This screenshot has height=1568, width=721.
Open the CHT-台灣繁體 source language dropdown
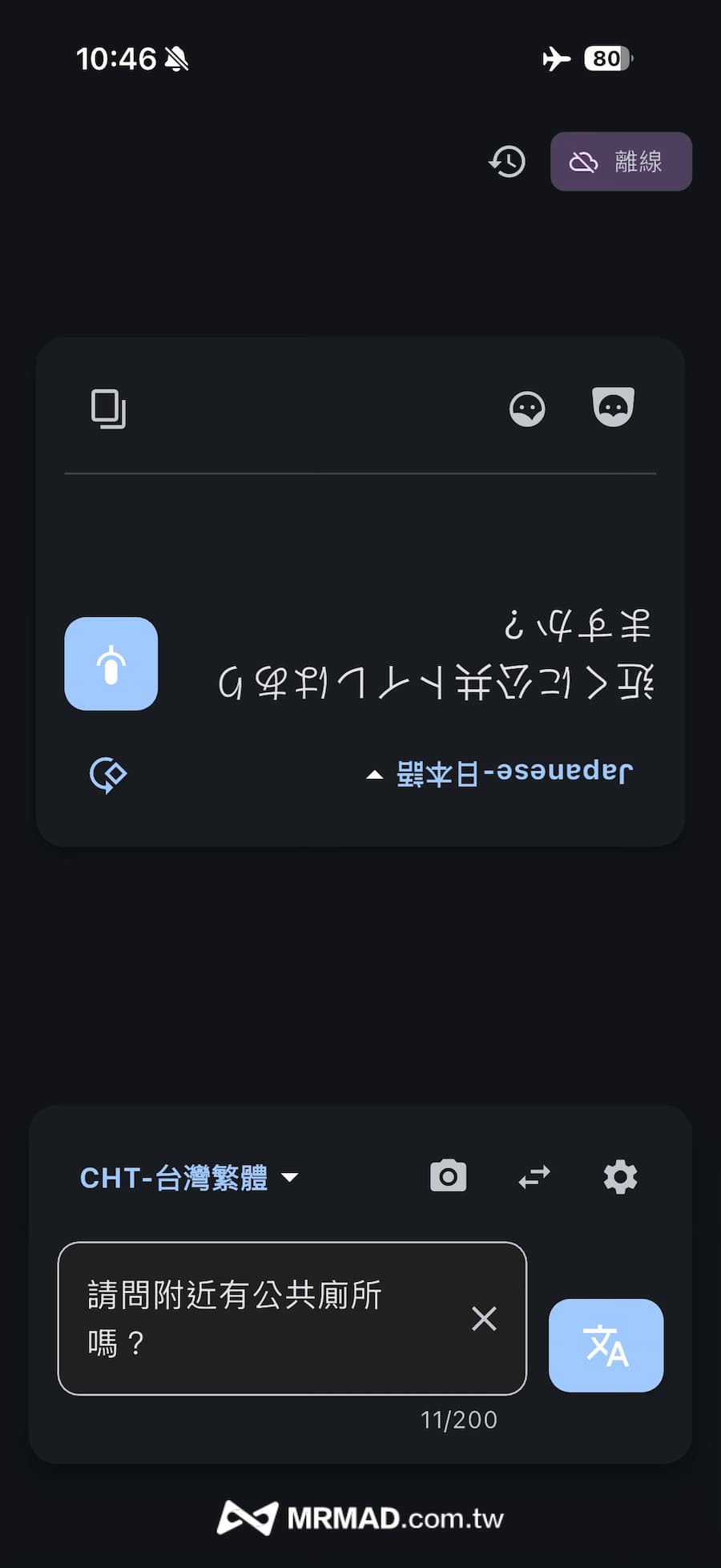click(189, 1178)
